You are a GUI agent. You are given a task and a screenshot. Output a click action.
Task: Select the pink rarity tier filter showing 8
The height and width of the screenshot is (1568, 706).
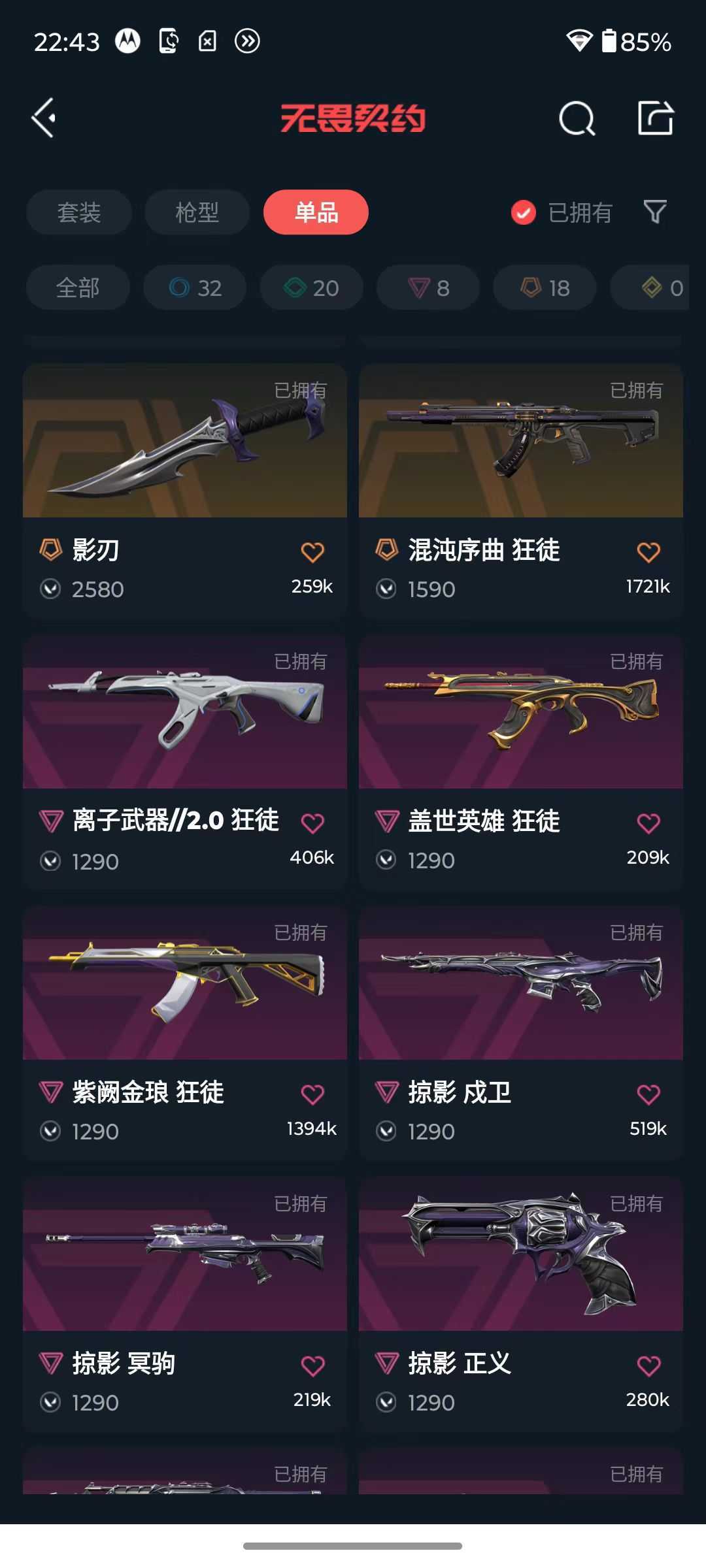pyautogui.click(x=427, y=287)
